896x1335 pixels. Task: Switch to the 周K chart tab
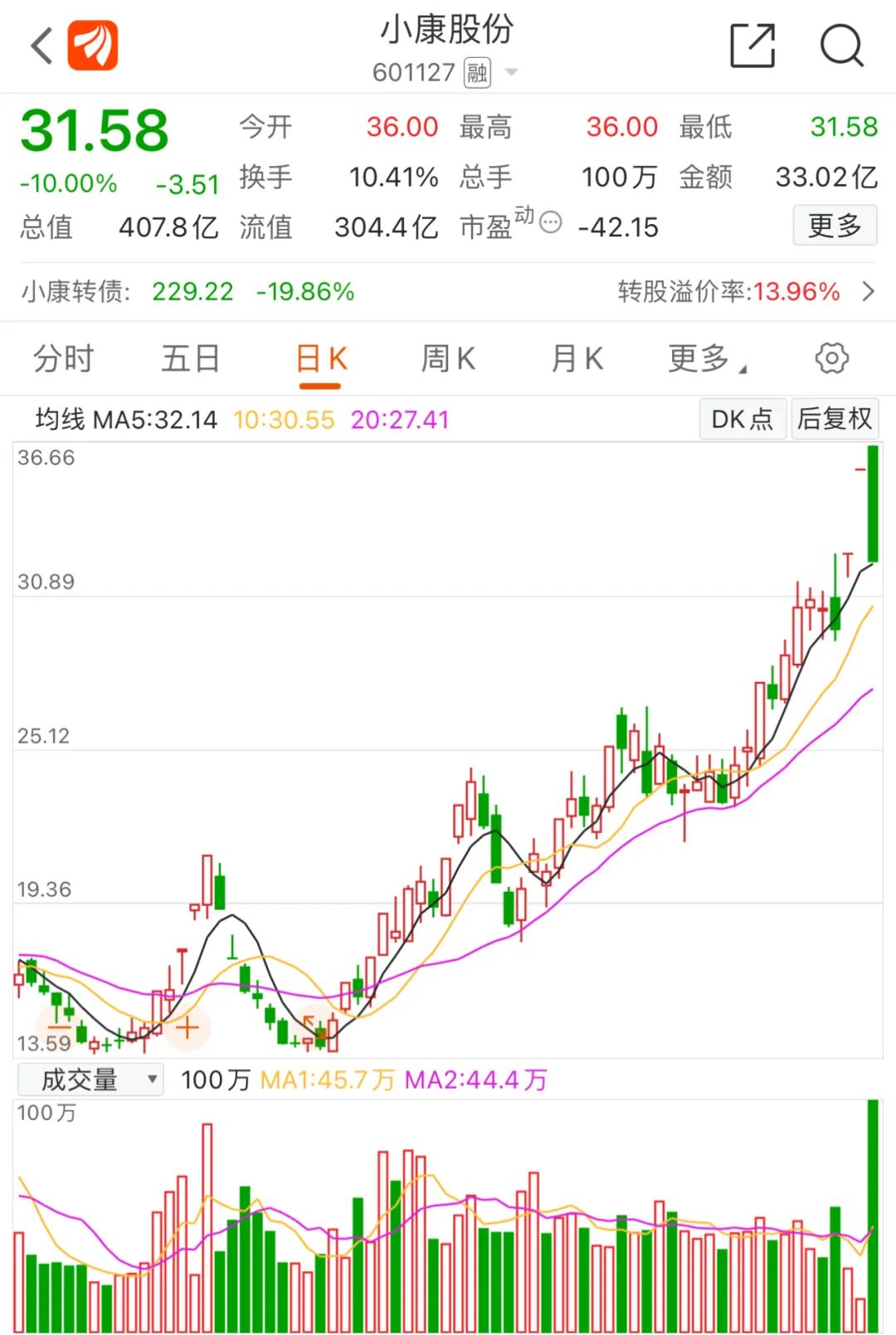[448, 359]
